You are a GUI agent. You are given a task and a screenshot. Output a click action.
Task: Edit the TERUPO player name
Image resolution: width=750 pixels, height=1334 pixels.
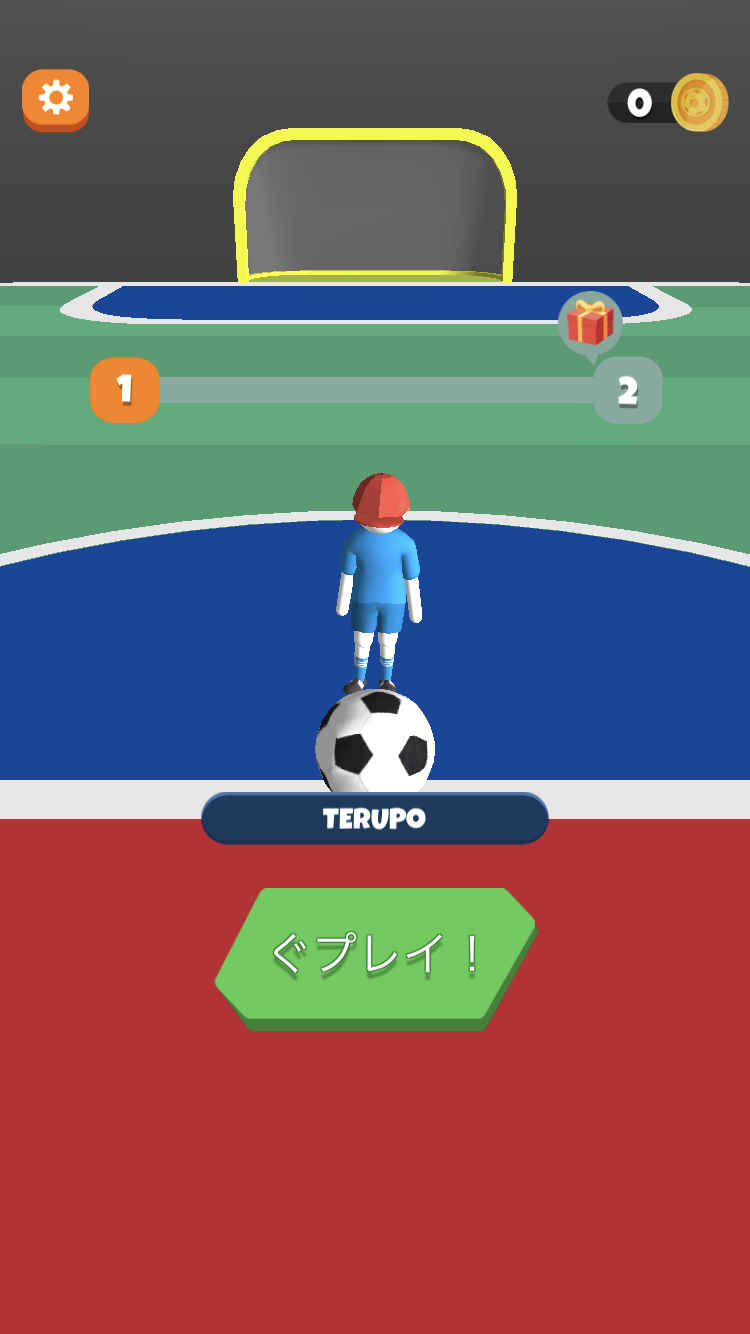[375, 819]
